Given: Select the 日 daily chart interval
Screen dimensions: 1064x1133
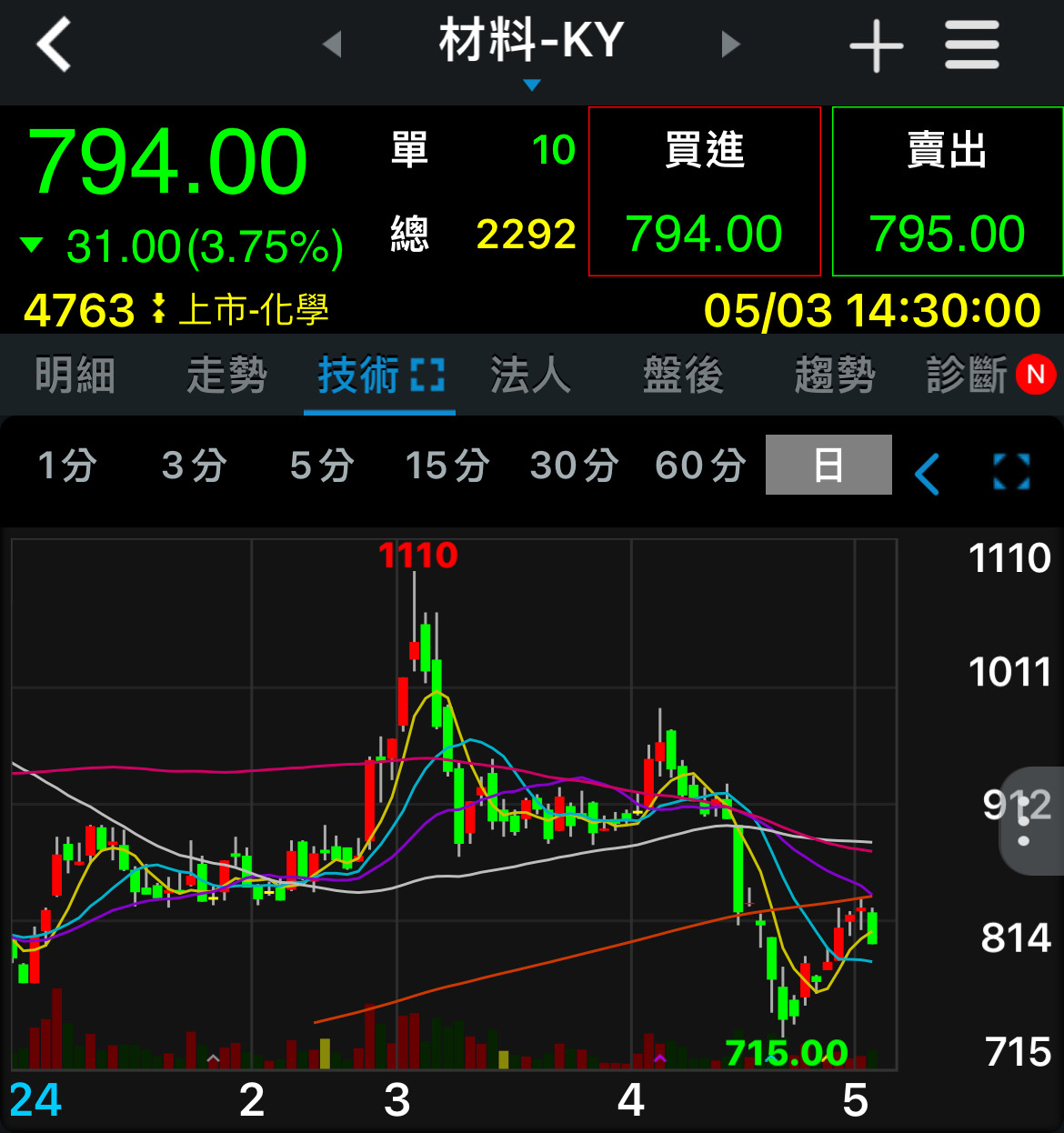Looking at the screenshot, I should coord(828,465).
